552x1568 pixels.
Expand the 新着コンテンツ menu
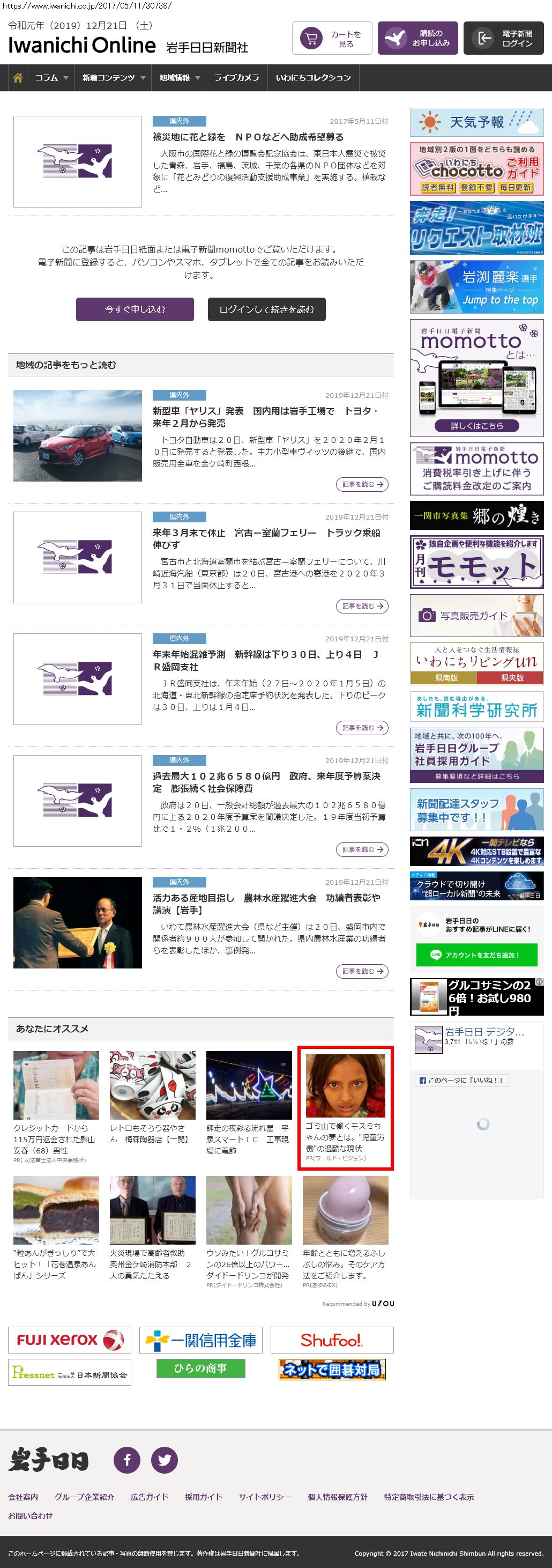[x=113, y=78]
